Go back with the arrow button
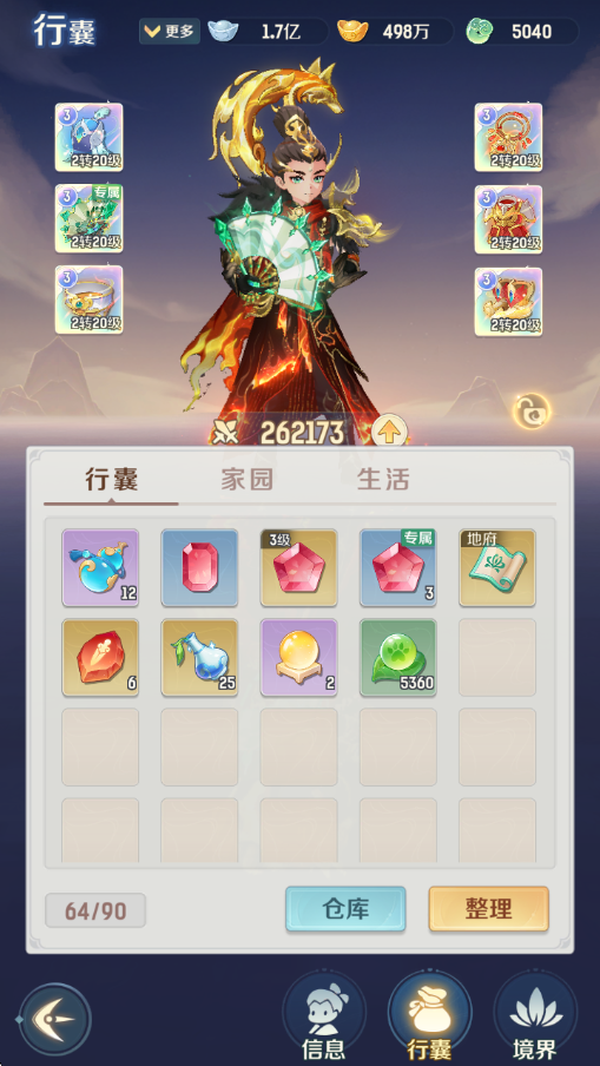 click(x=55, y=1019)
